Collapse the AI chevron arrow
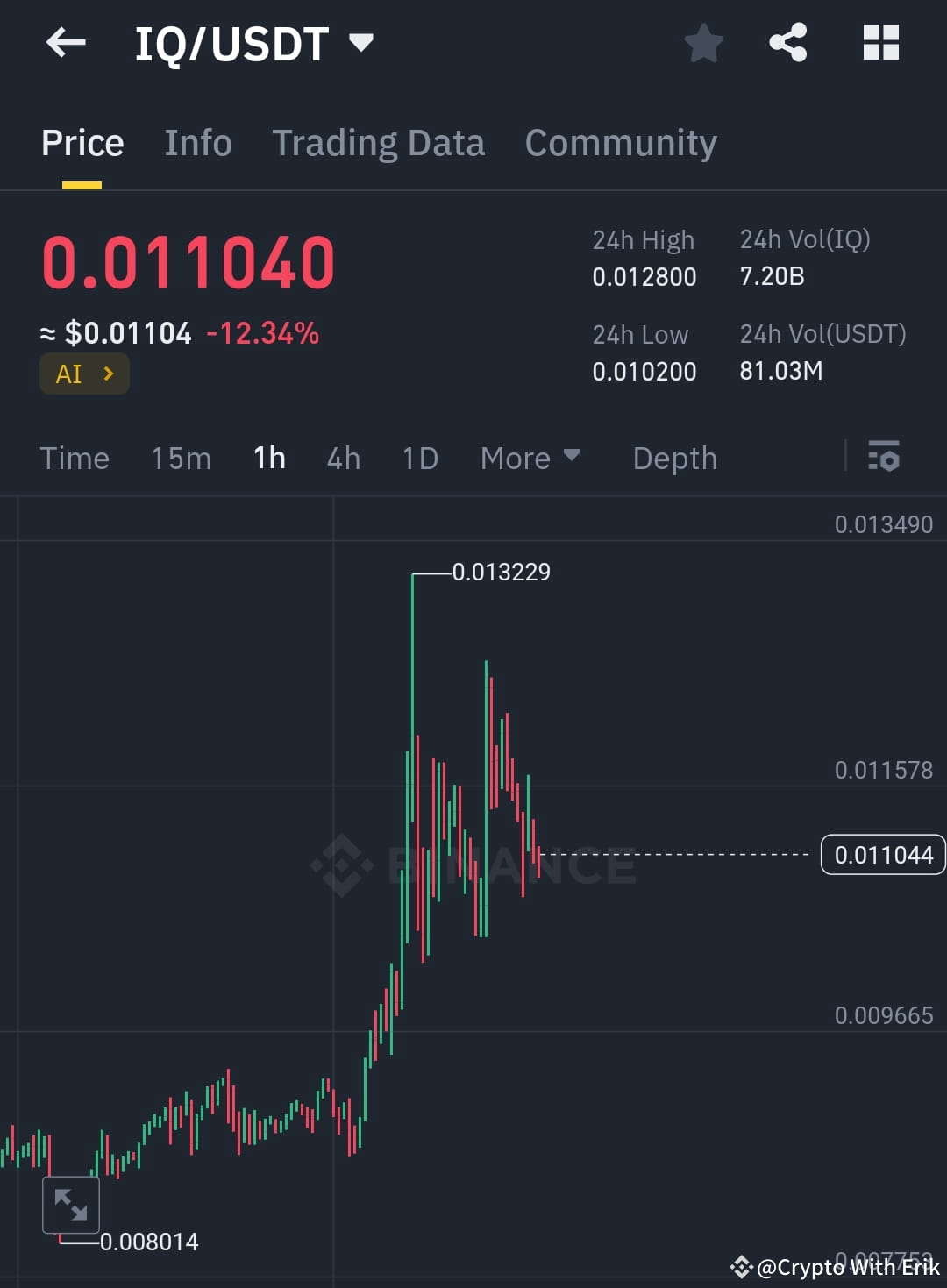 (109, 373)
